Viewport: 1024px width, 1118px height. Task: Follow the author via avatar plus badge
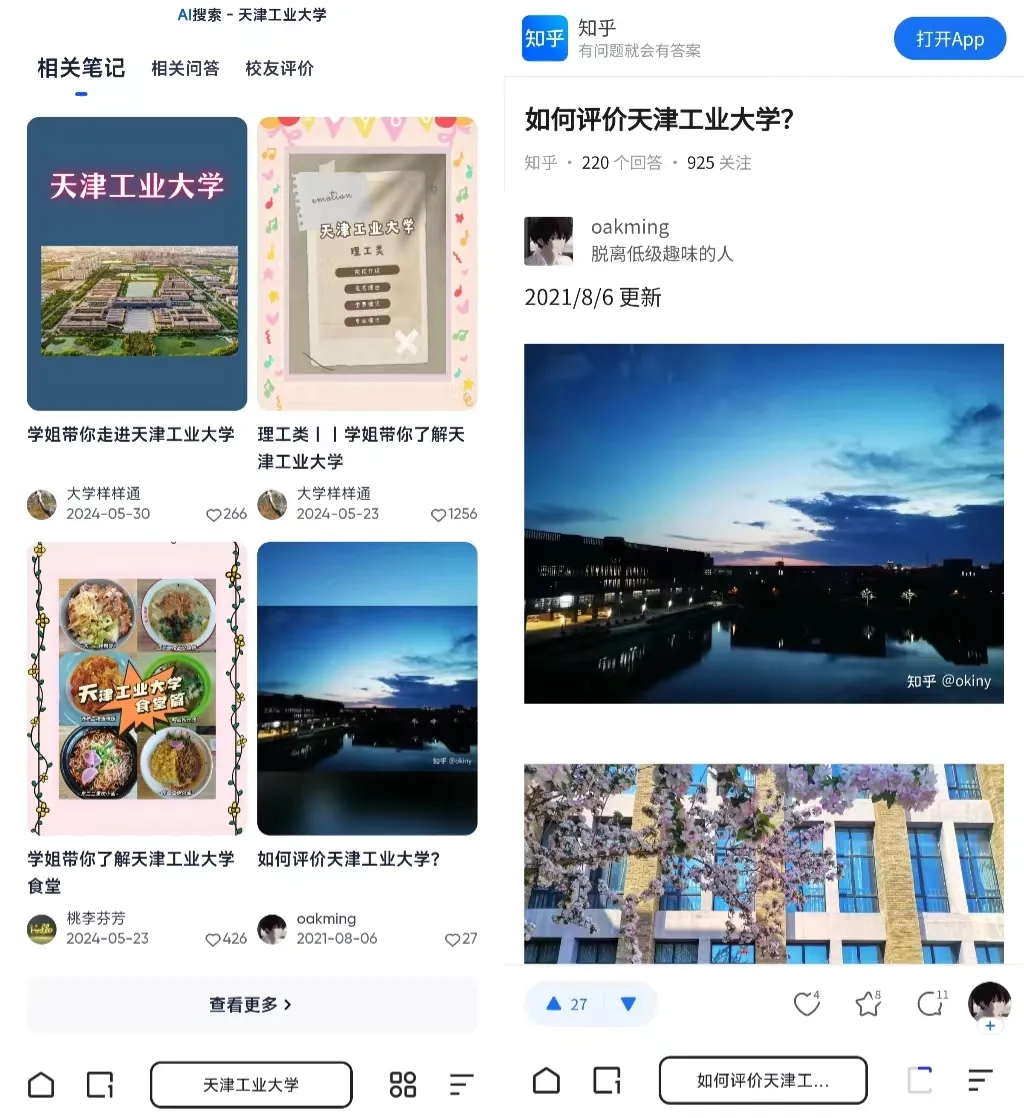[x=990, y=1025]
